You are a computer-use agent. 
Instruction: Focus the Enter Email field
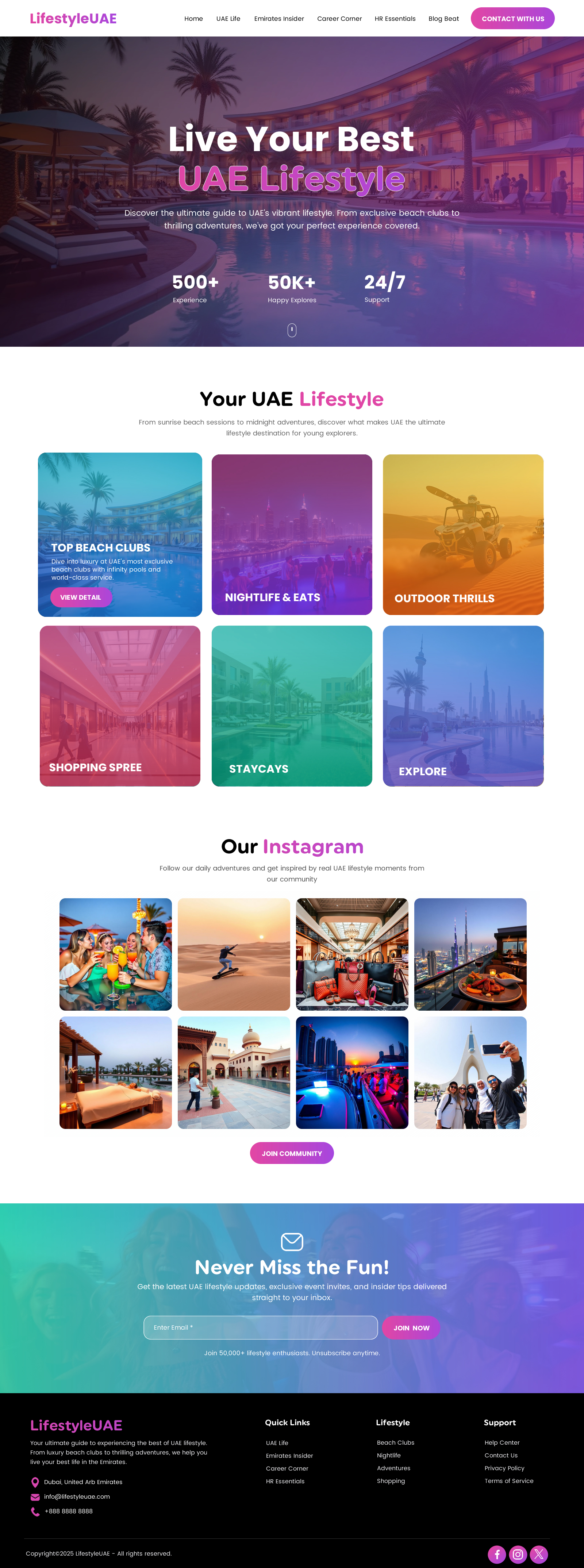(x=261, y=1327)
